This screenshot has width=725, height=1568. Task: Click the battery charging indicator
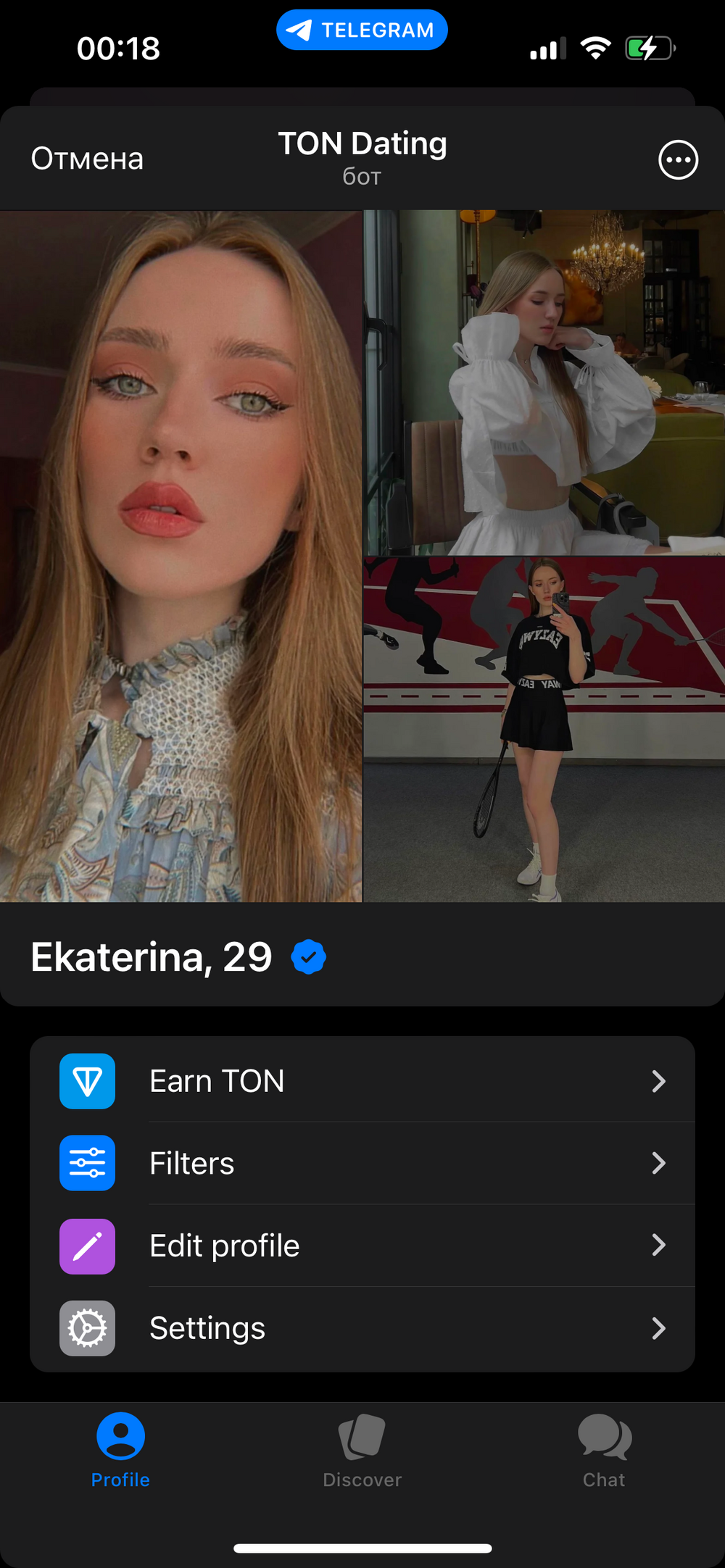[649, 48]
